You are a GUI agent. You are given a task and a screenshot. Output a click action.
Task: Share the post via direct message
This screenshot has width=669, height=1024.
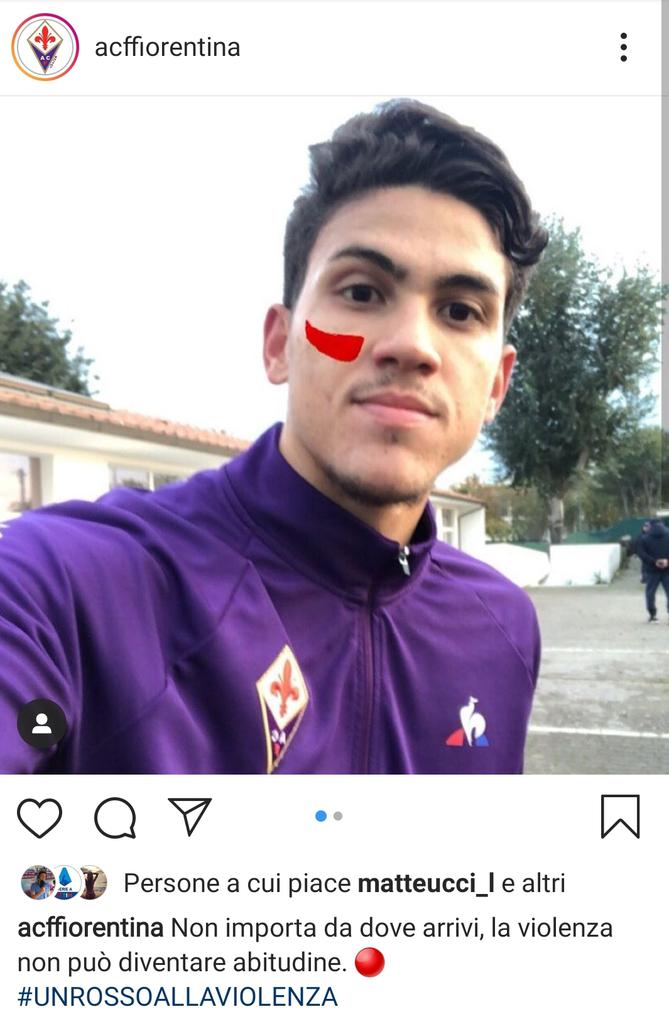[190, 816]
